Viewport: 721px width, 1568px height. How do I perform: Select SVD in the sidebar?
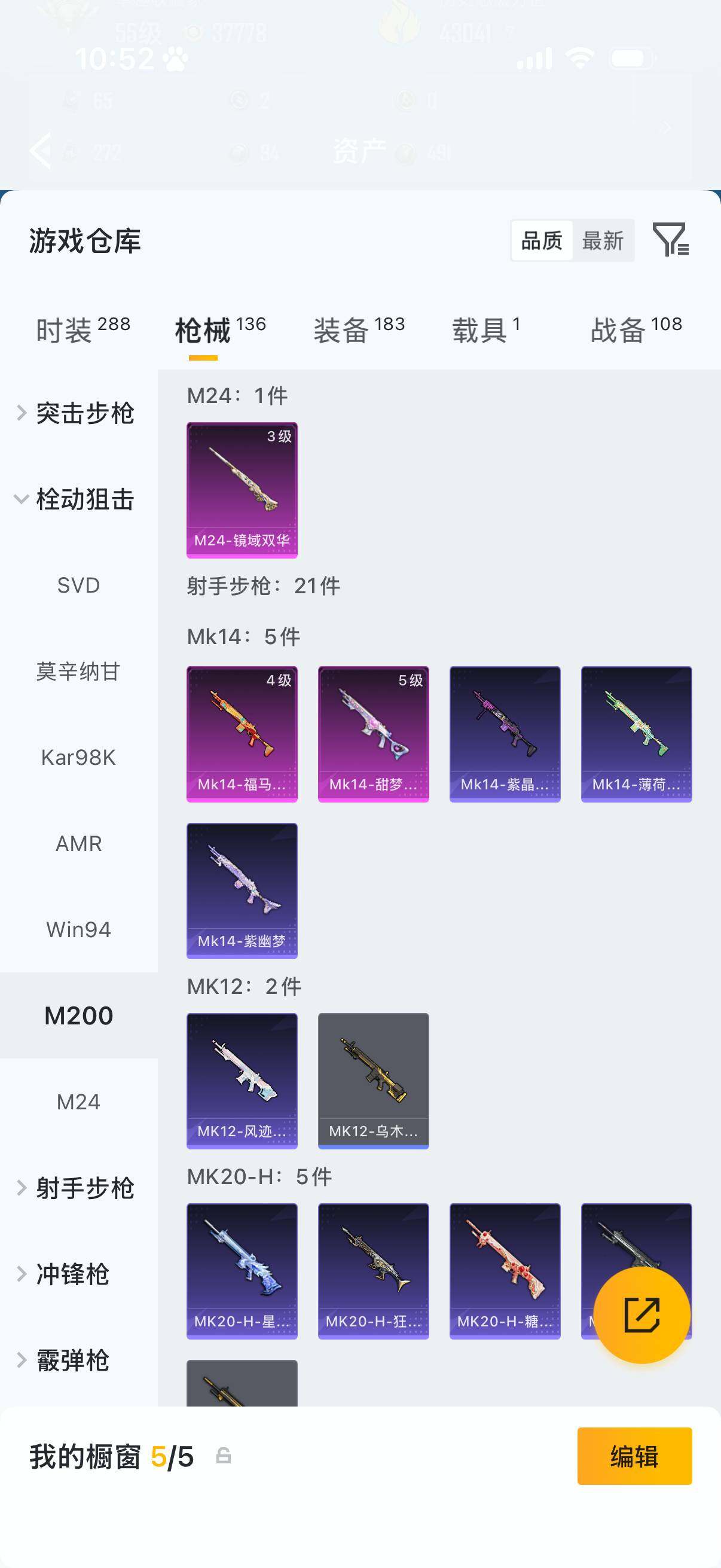point(78,585)
